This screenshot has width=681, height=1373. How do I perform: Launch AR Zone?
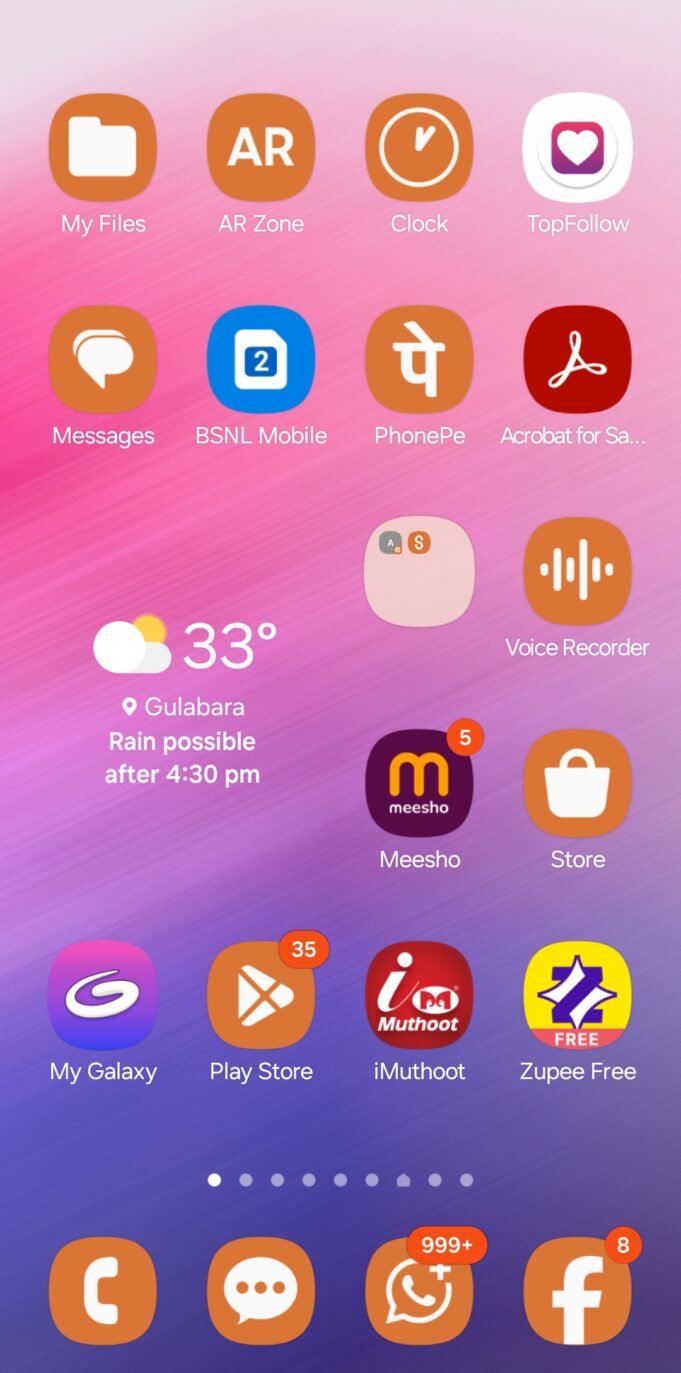(261, 148)
